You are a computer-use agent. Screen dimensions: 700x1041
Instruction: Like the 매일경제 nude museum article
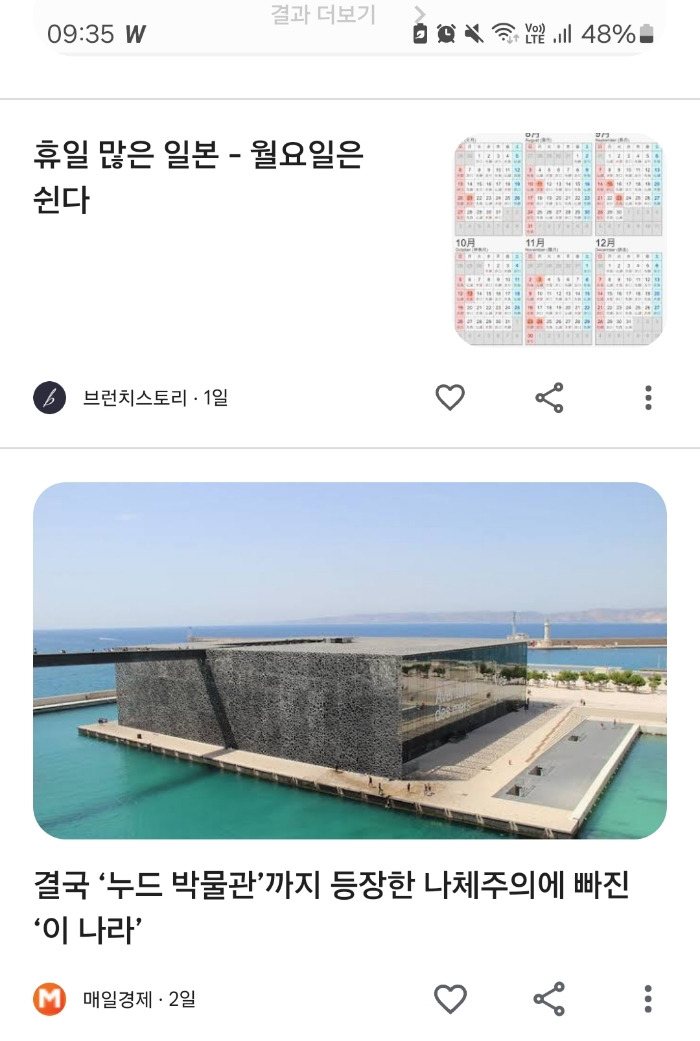450,999
